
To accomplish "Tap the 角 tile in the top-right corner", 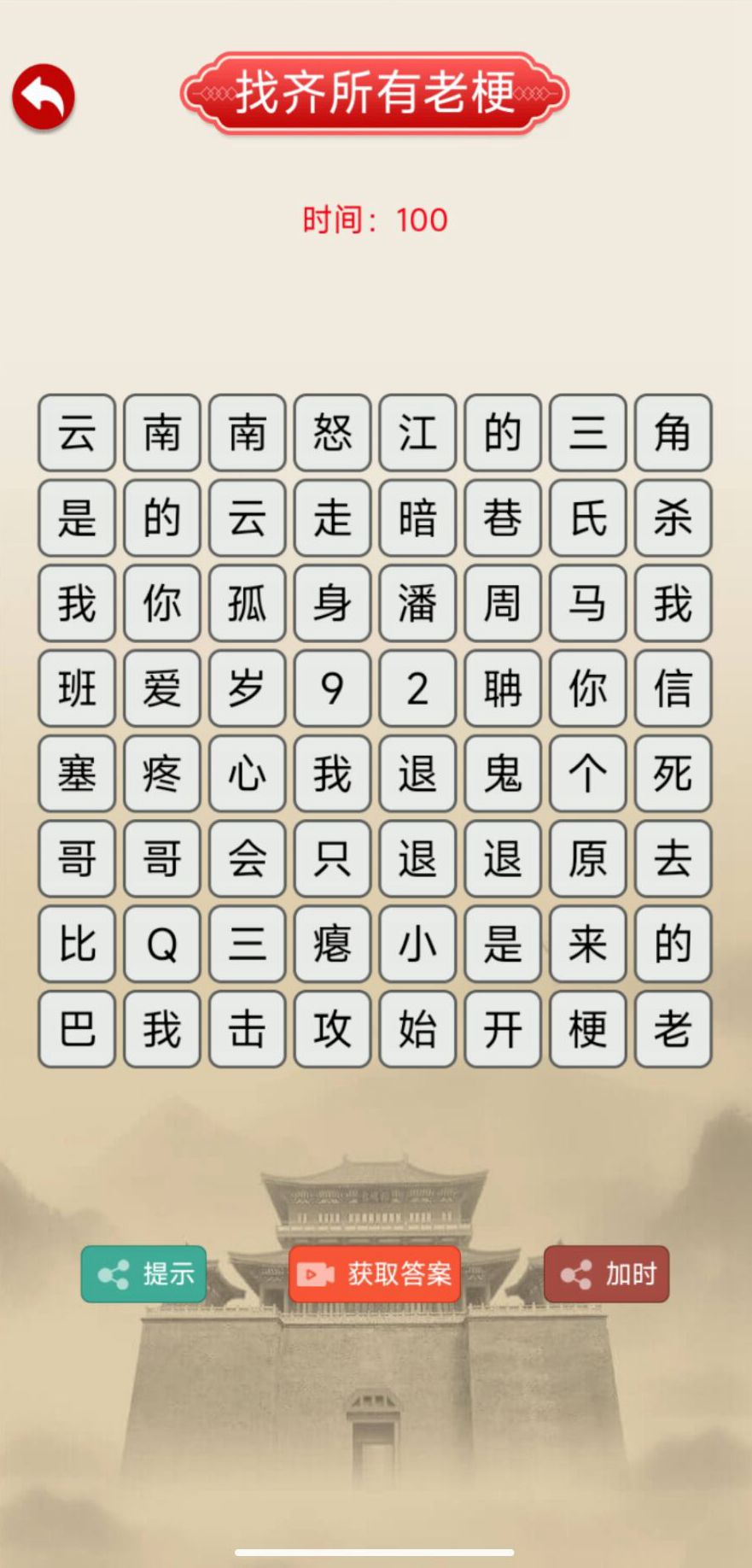I will pos(673,433).
